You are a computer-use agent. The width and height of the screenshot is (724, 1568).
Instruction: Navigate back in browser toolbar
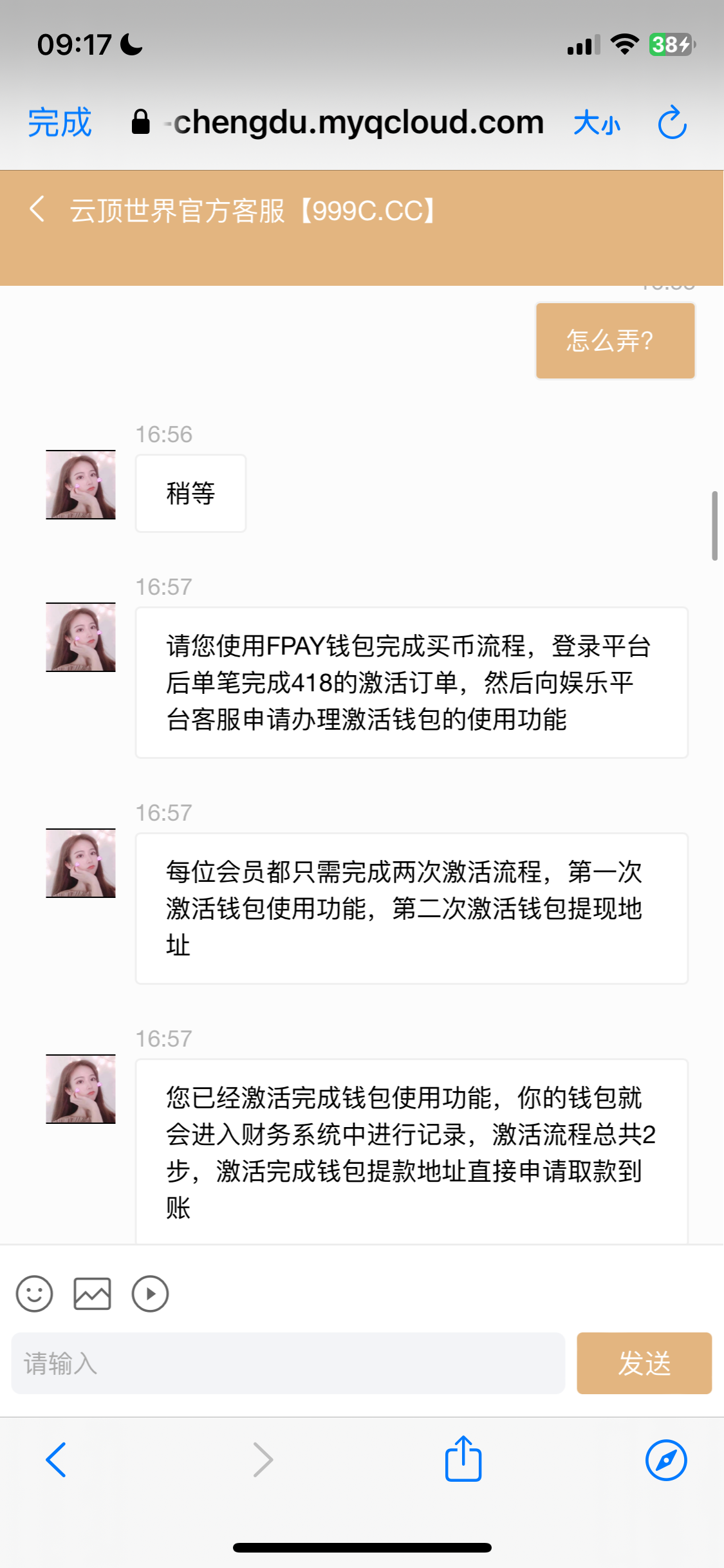(x=56, y=1460)
